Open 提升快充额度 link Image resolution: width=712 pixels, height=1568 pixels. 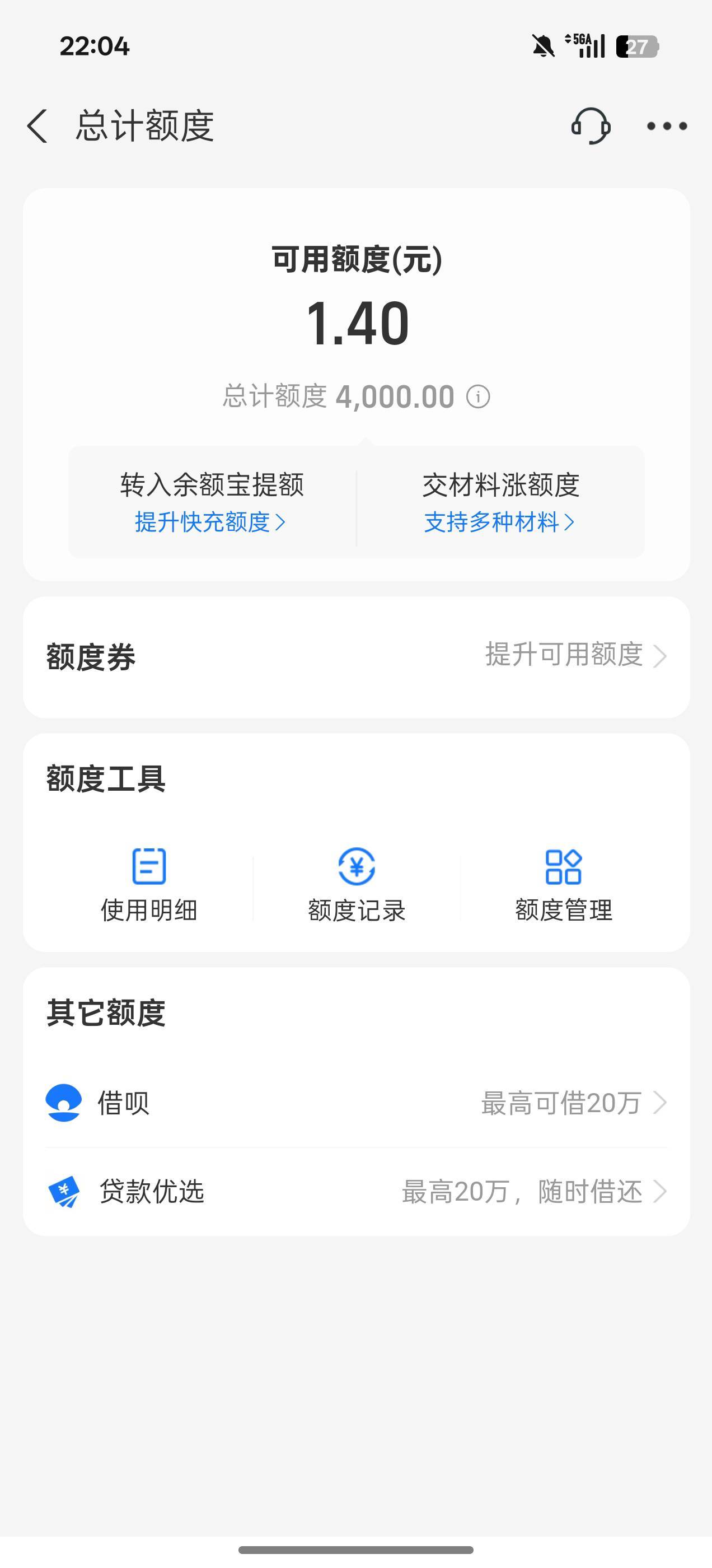210,522
